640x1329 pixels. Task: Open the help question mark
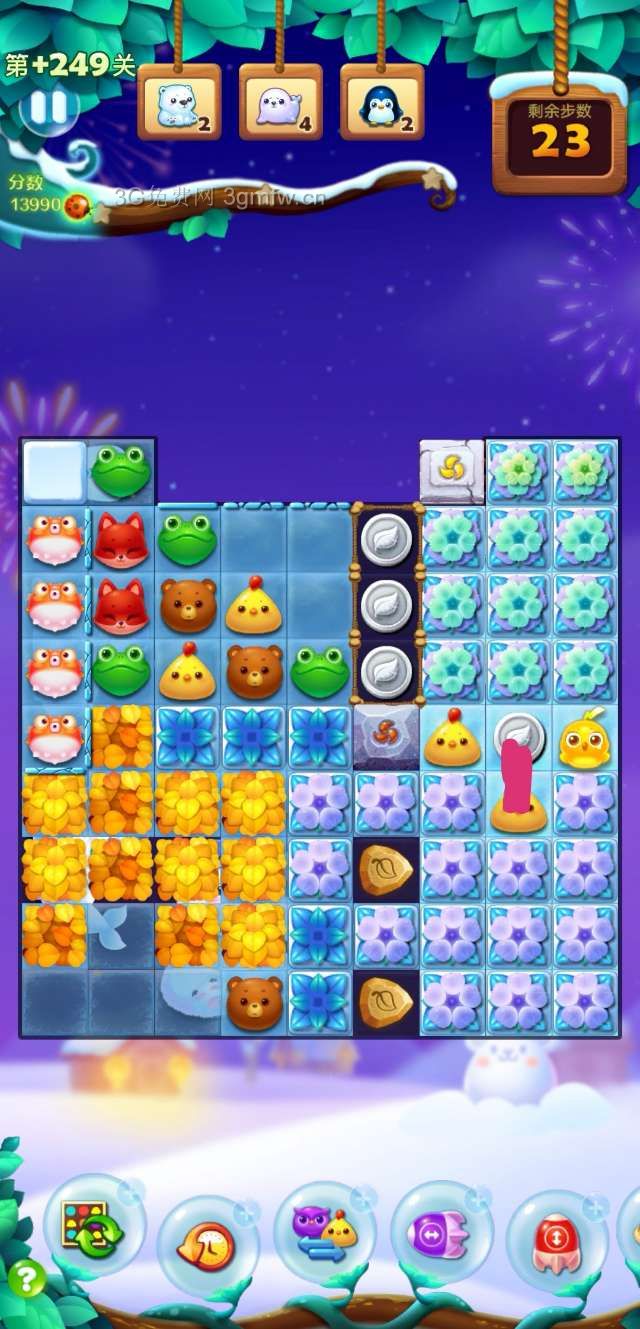[27, 1279]
